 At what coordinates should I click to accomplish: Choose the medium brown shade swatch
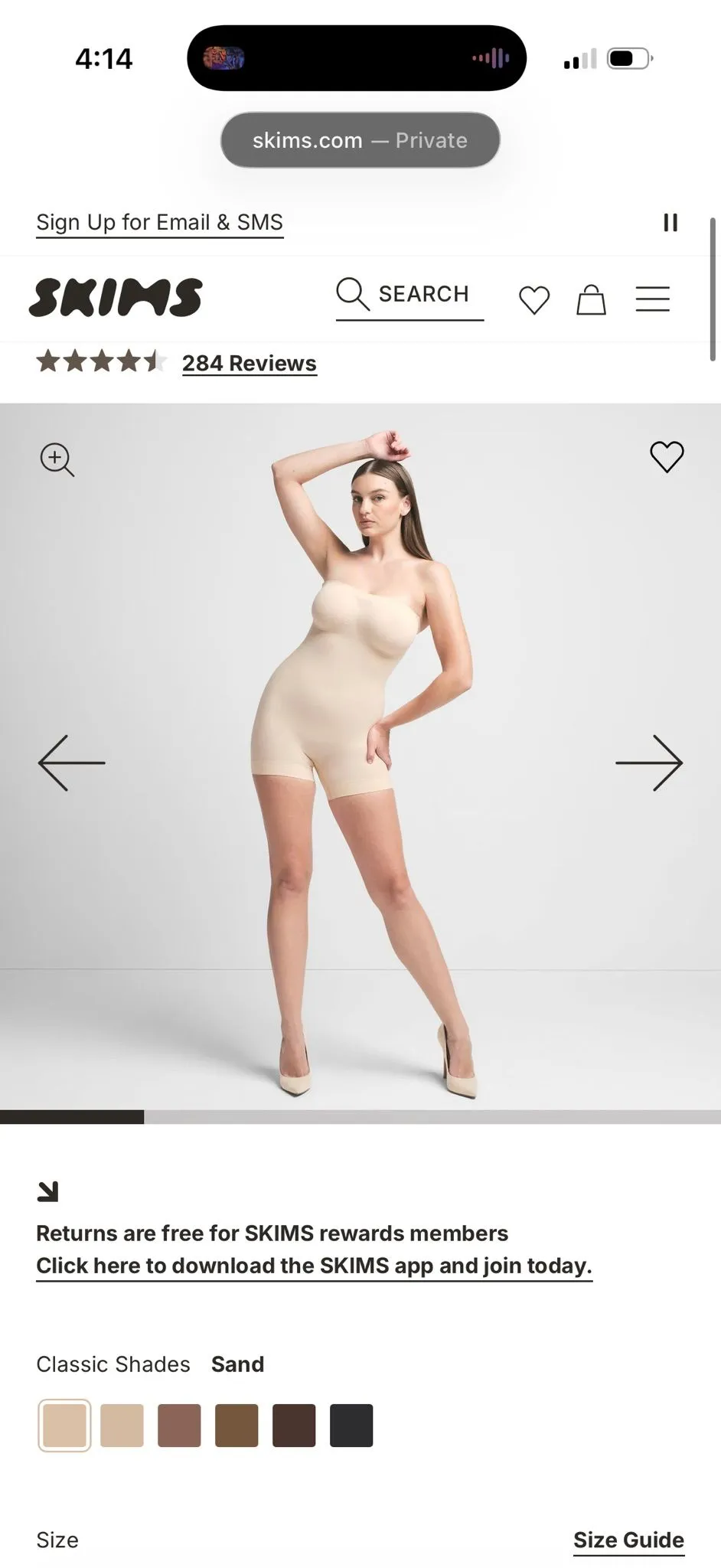237,1426
